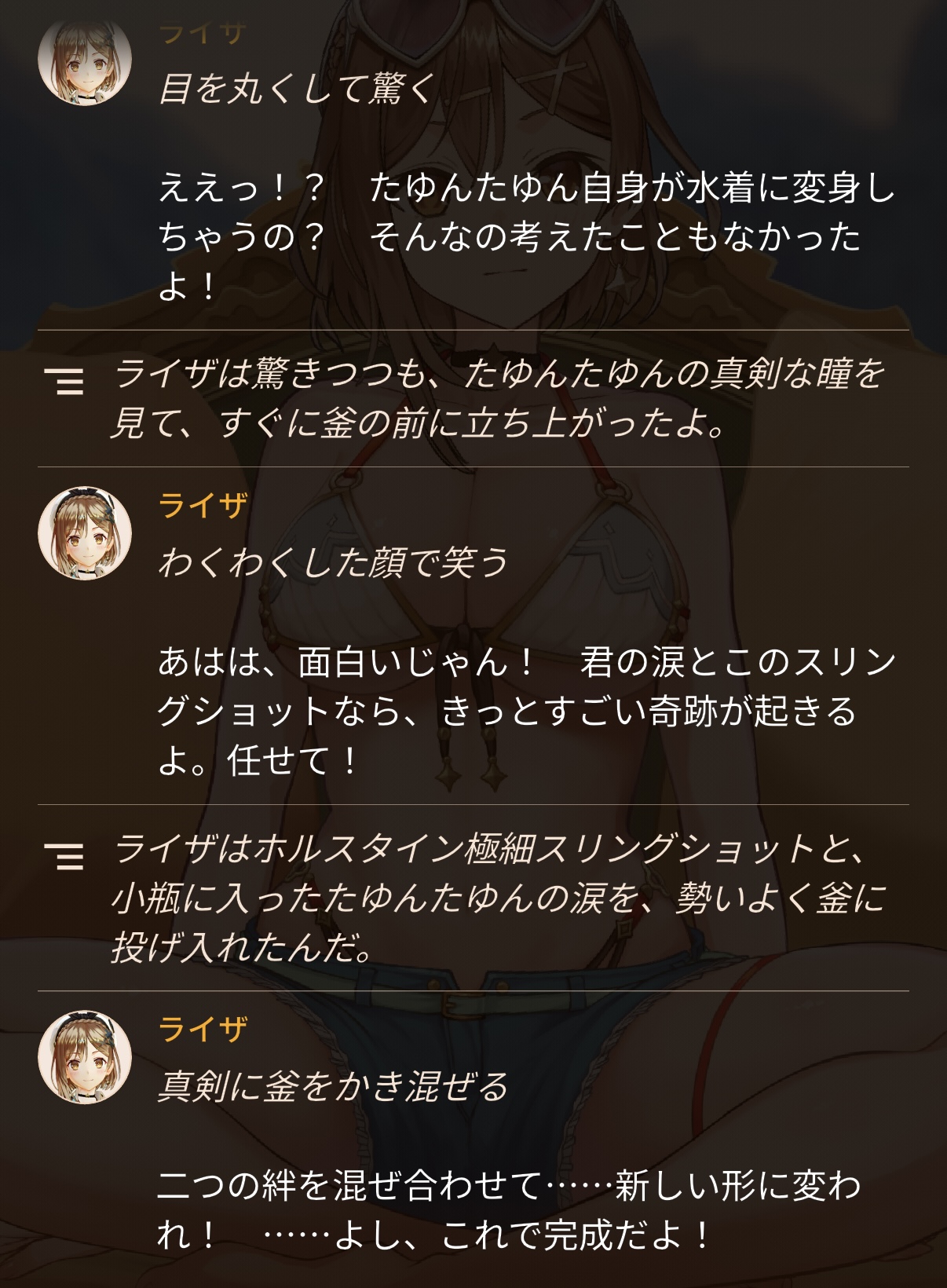
Task: Open ライザ's avatar beside the 目を丸くして驚く message
Action: (x=85, y=60)
